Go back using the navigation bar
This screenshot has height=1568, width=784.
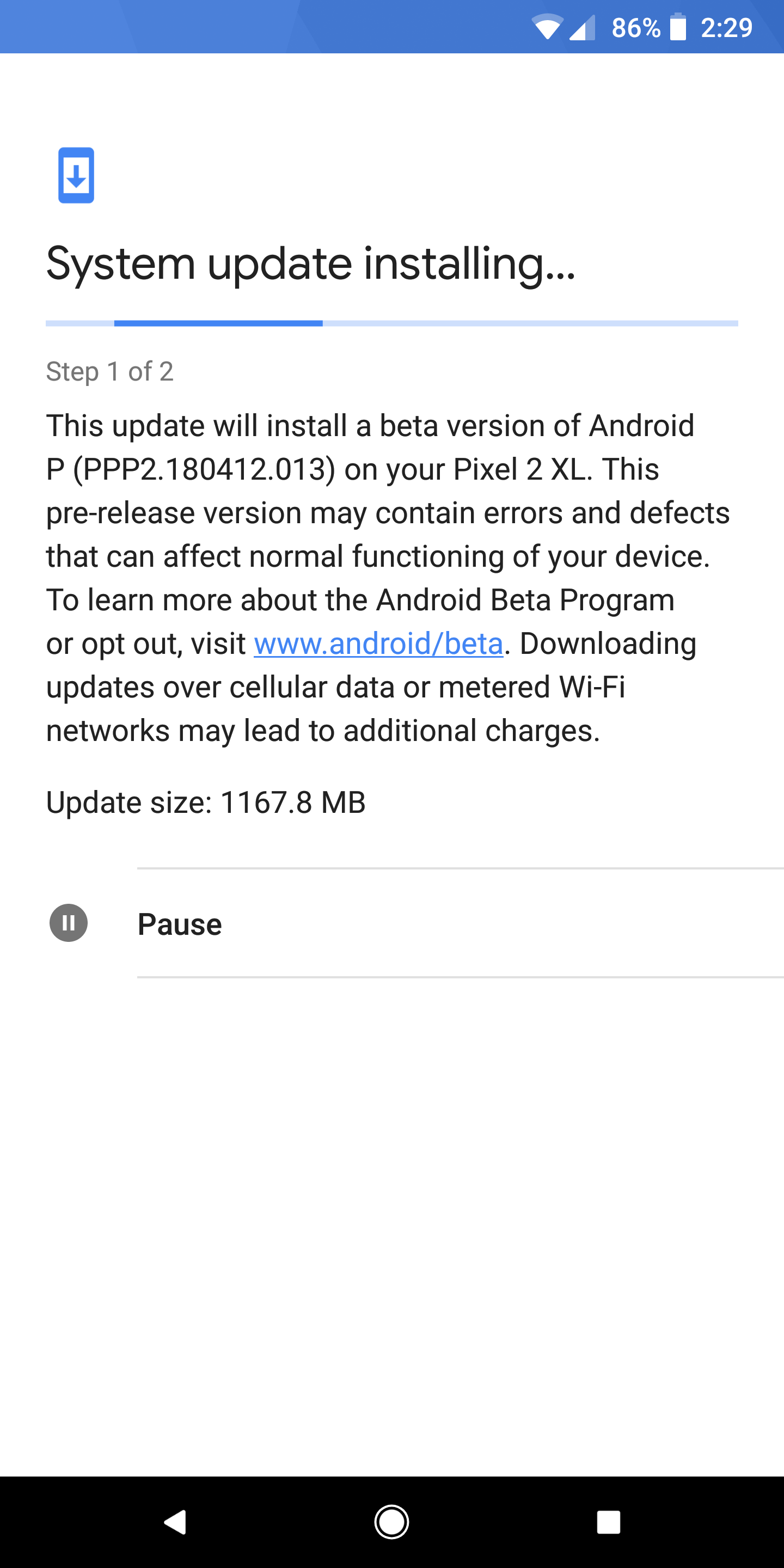(x=175, y=1522)
